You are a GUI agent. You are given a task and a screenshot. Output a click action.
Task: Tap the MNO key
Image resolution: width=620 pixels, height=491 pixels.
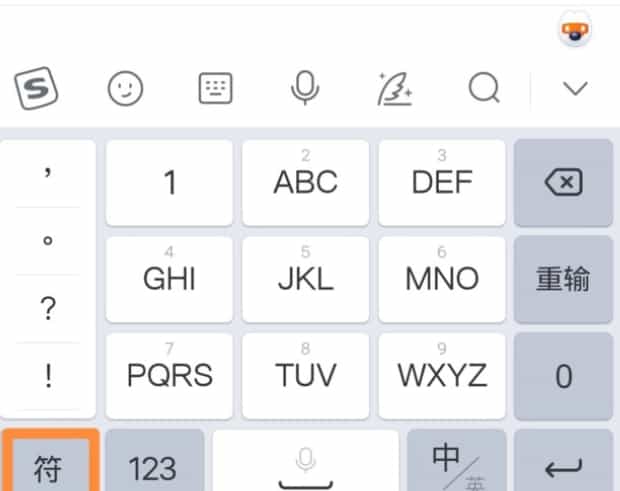pyautogui.click(x=442, y=279)
